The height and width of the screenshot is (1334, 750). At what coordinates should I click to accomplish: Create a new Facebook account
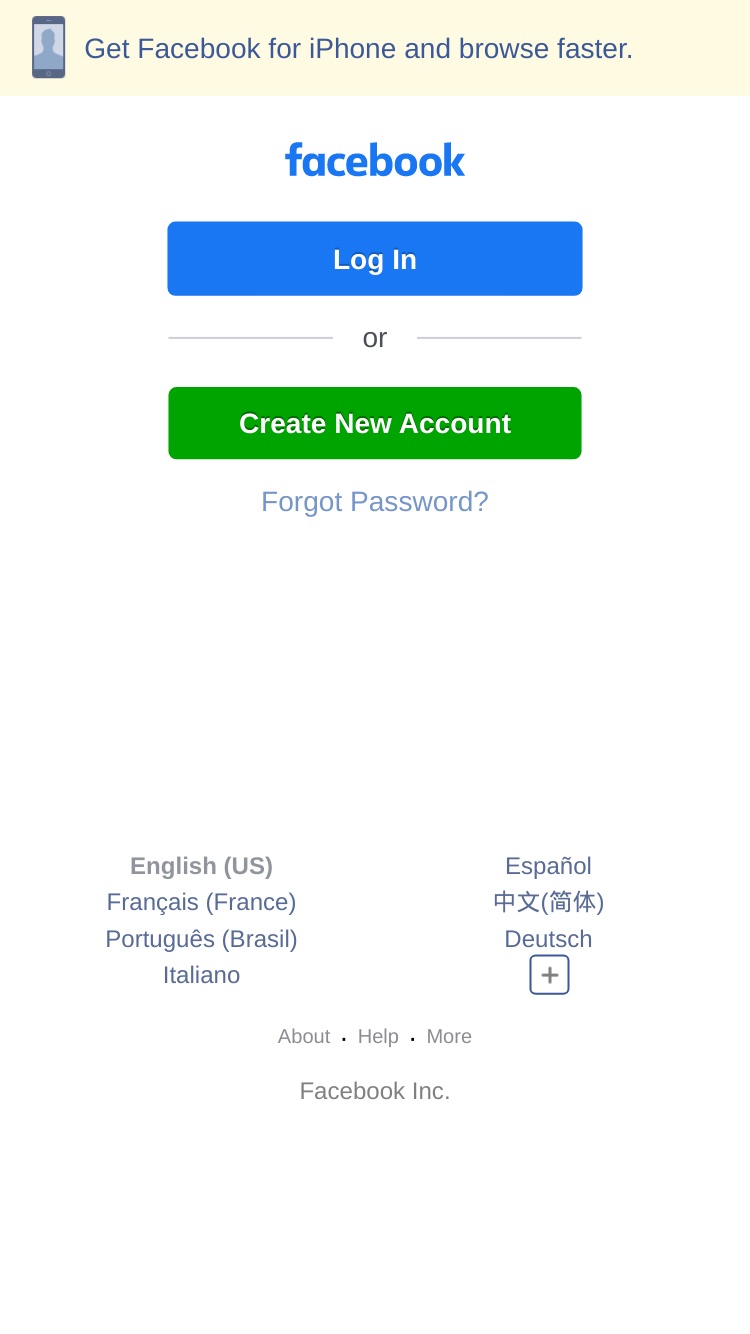click(375, 423)
